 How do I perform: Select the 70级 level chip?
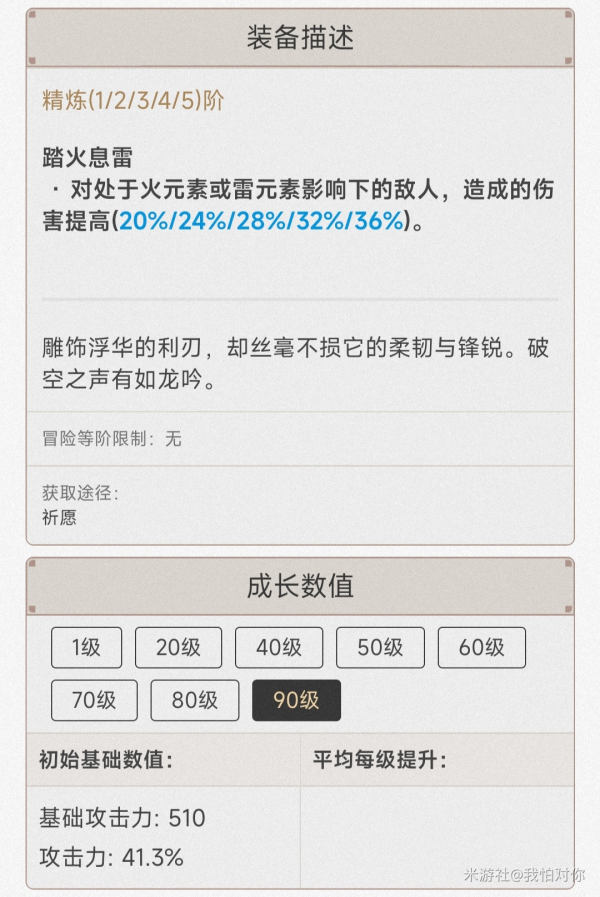(x=94, y=700)
